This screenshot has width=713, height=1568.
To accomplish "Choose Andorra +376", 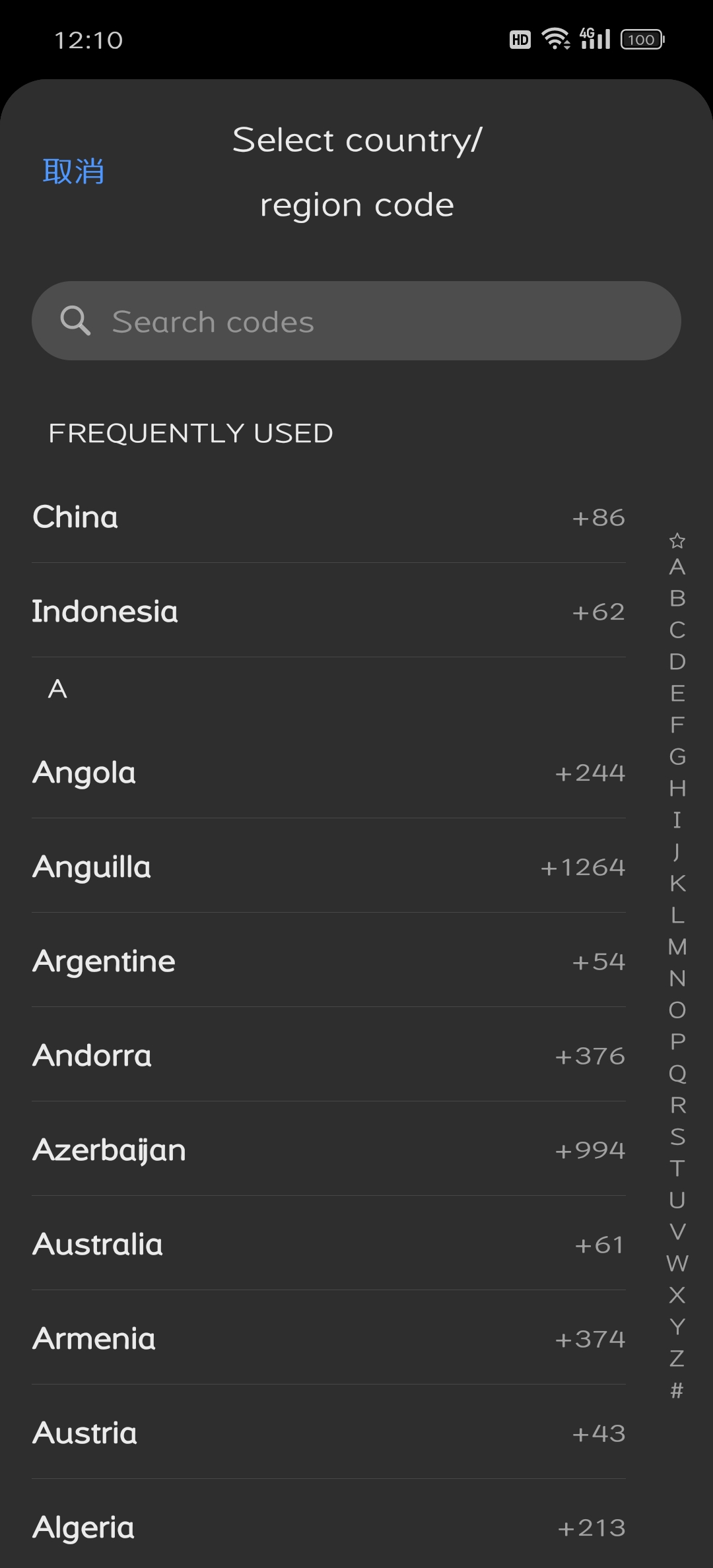I will (328, 1055).
